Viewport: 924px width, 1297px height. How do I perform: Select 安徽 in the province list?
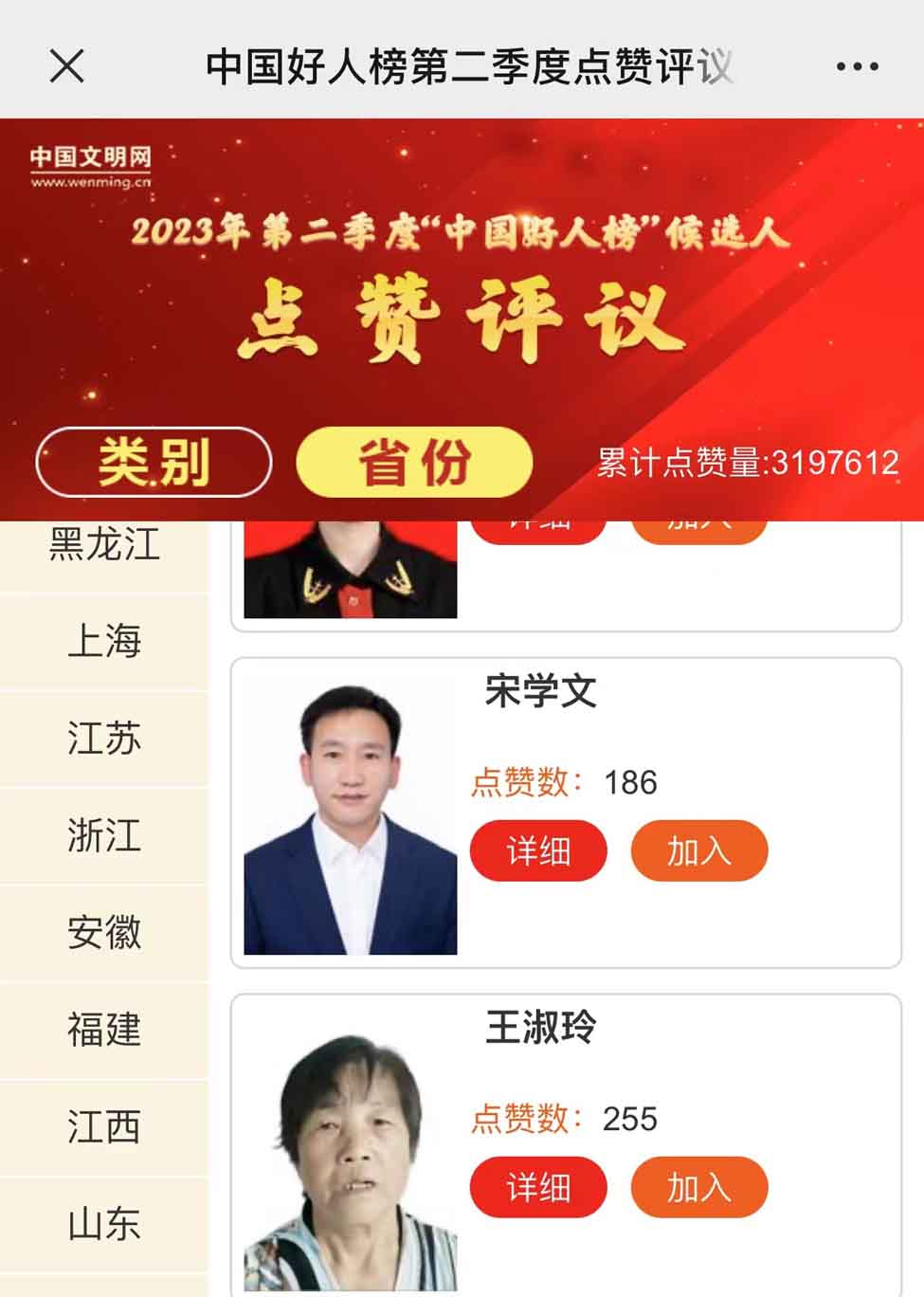click(104, 933)
